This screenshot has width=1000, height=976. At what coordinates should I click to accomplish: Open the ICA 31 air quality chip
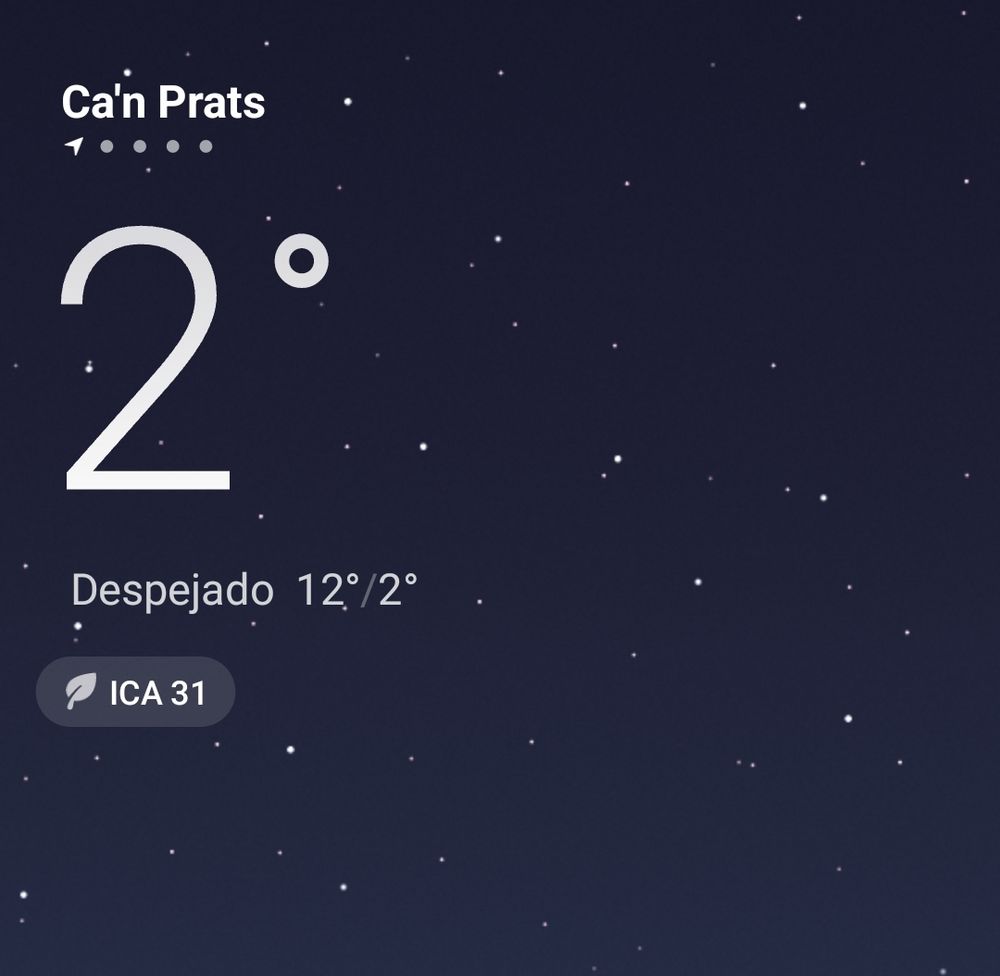[136, 692]
